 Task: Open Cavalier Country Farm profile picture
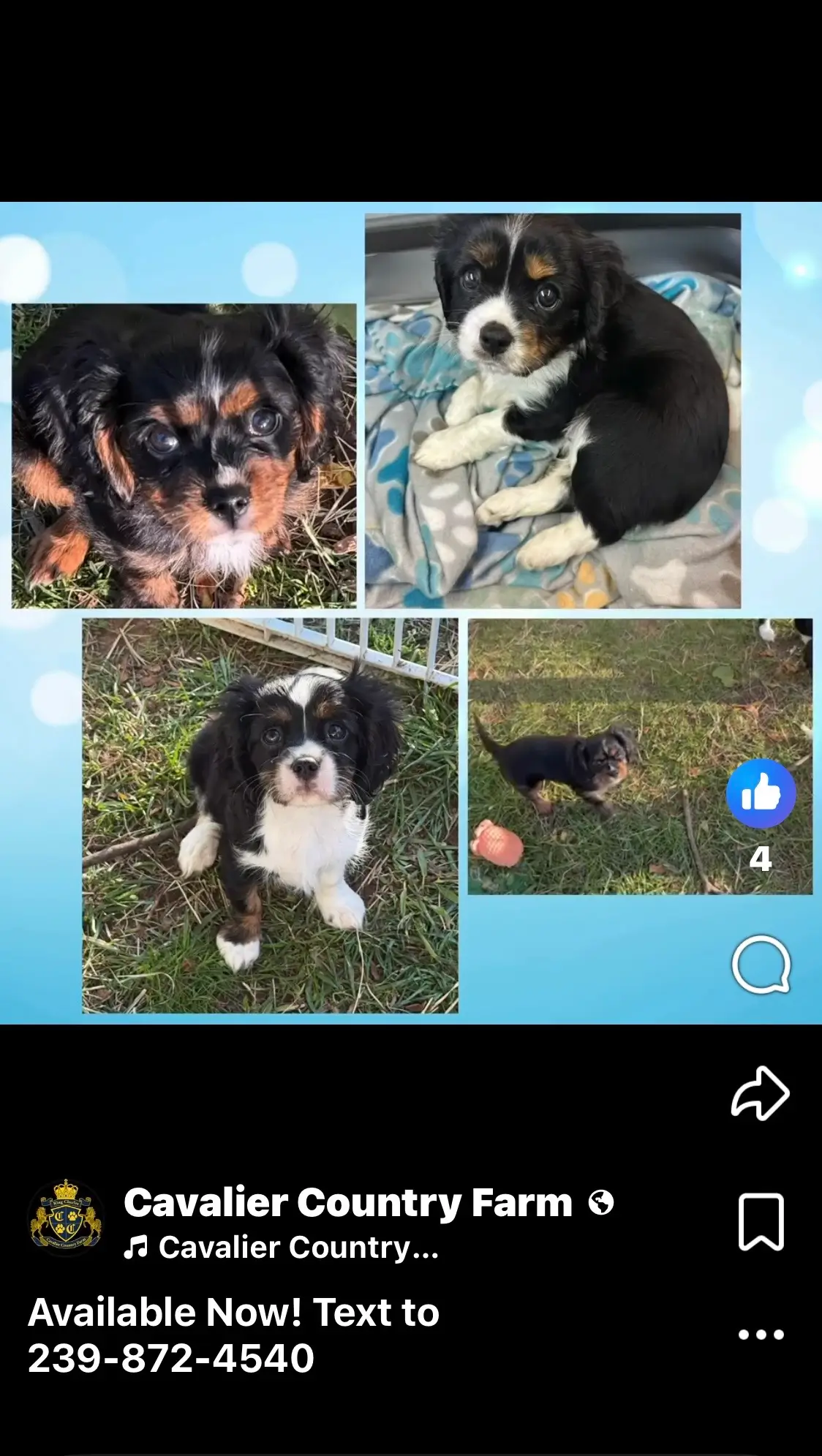(66, 1218)
